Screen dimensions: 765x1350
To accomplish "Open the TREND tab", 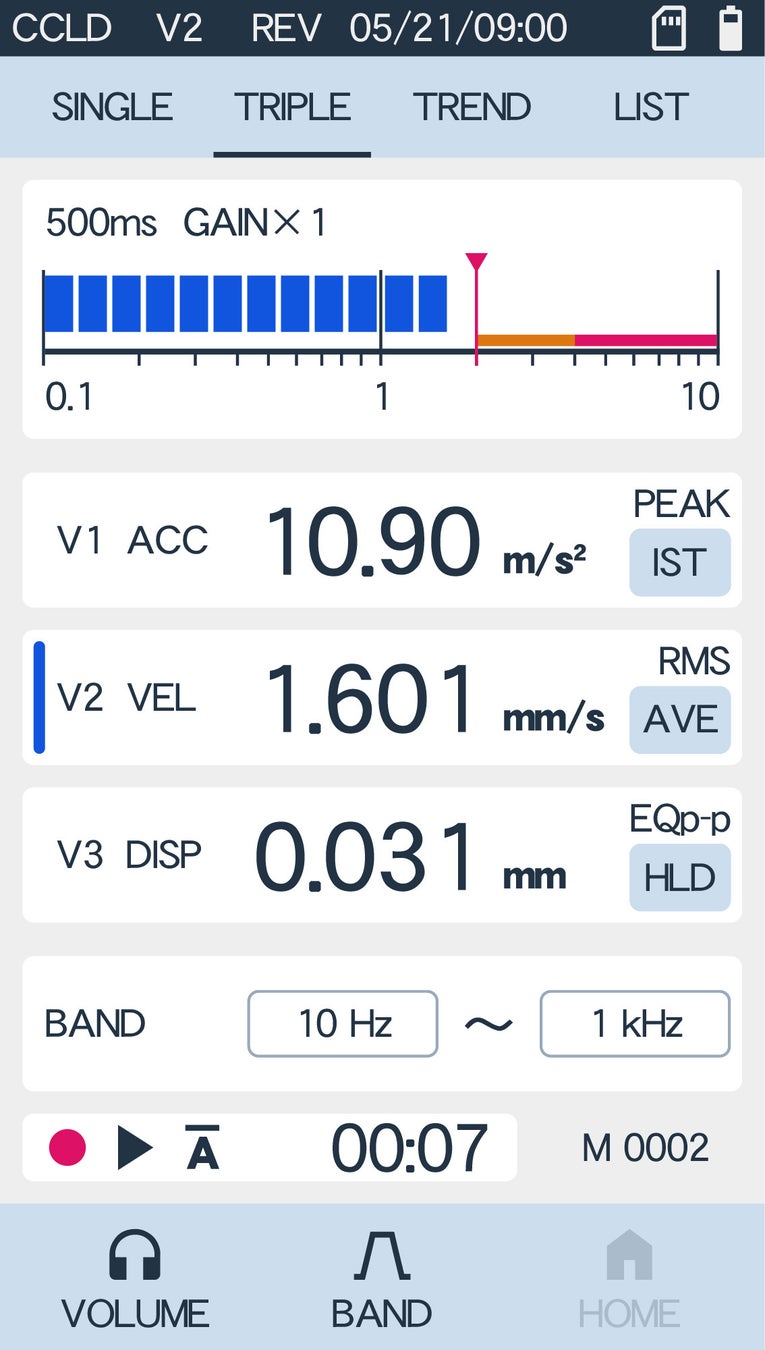I will coord(471,107).
